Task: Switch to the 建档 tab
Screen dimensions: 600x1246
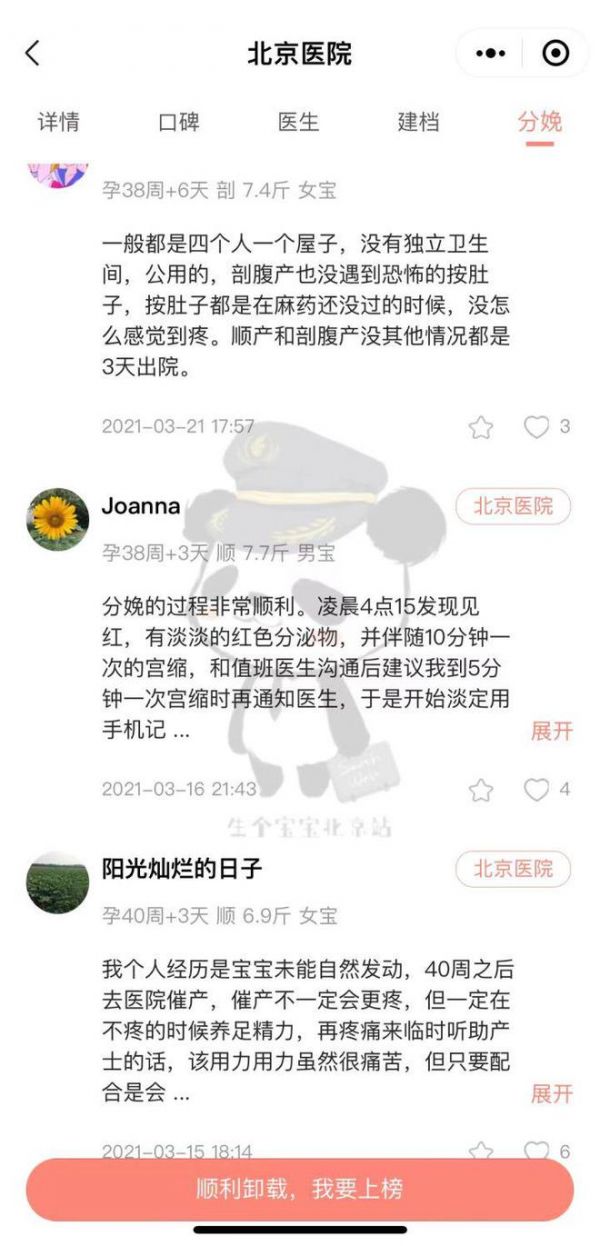Action: click(419, 122)
